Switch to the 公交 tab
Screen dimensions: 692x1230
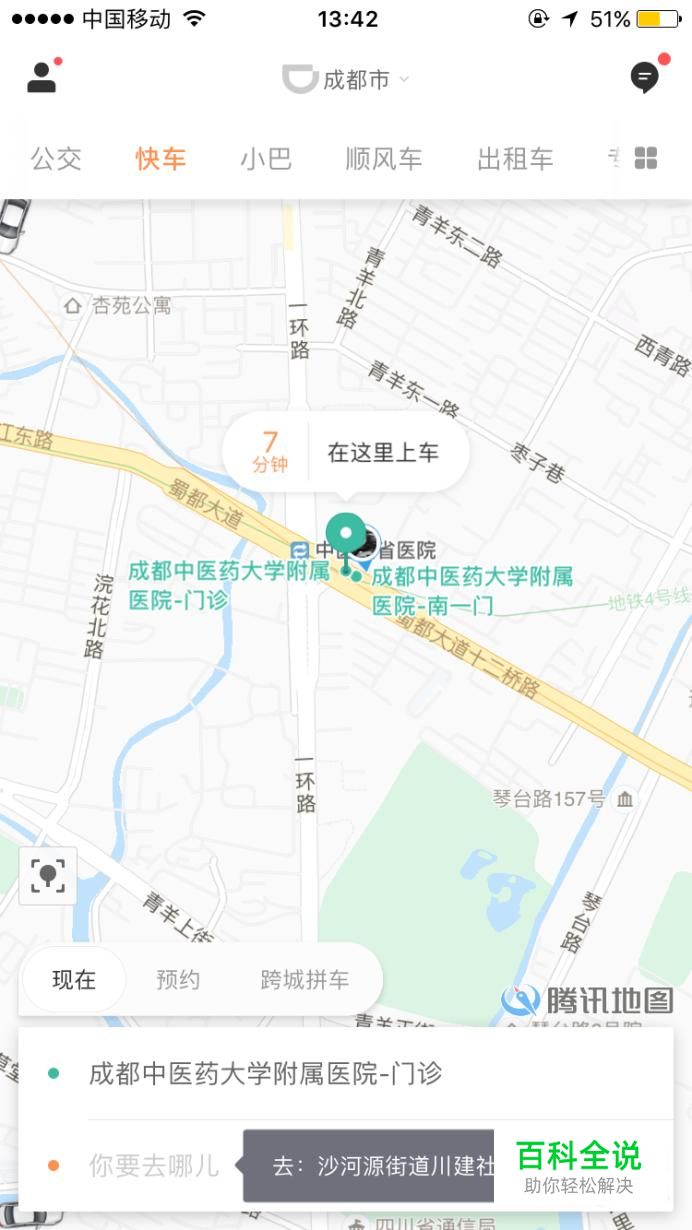click(x=56, y=159)
